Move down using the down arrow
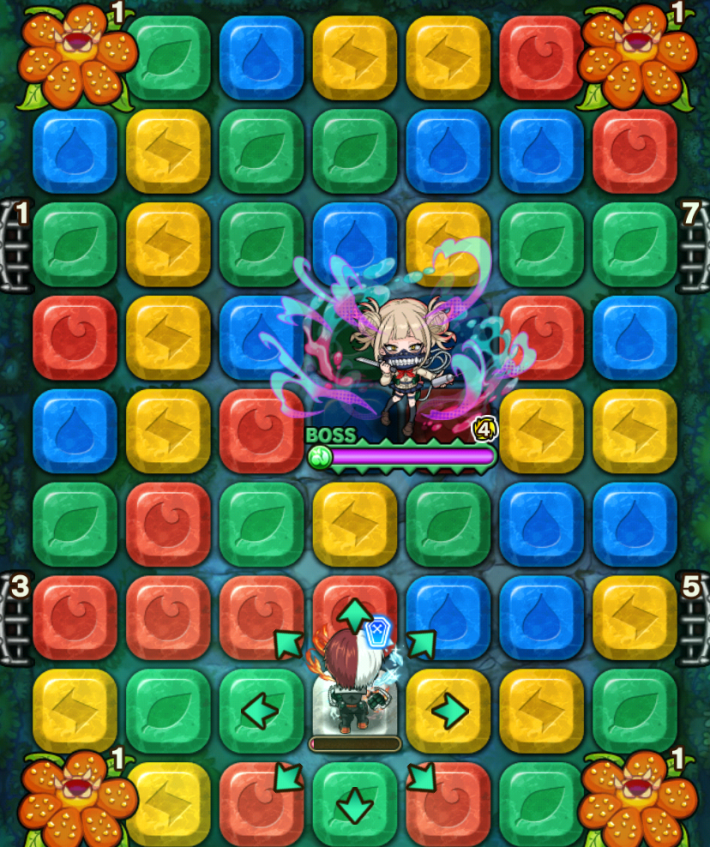 tap(355, 805)
